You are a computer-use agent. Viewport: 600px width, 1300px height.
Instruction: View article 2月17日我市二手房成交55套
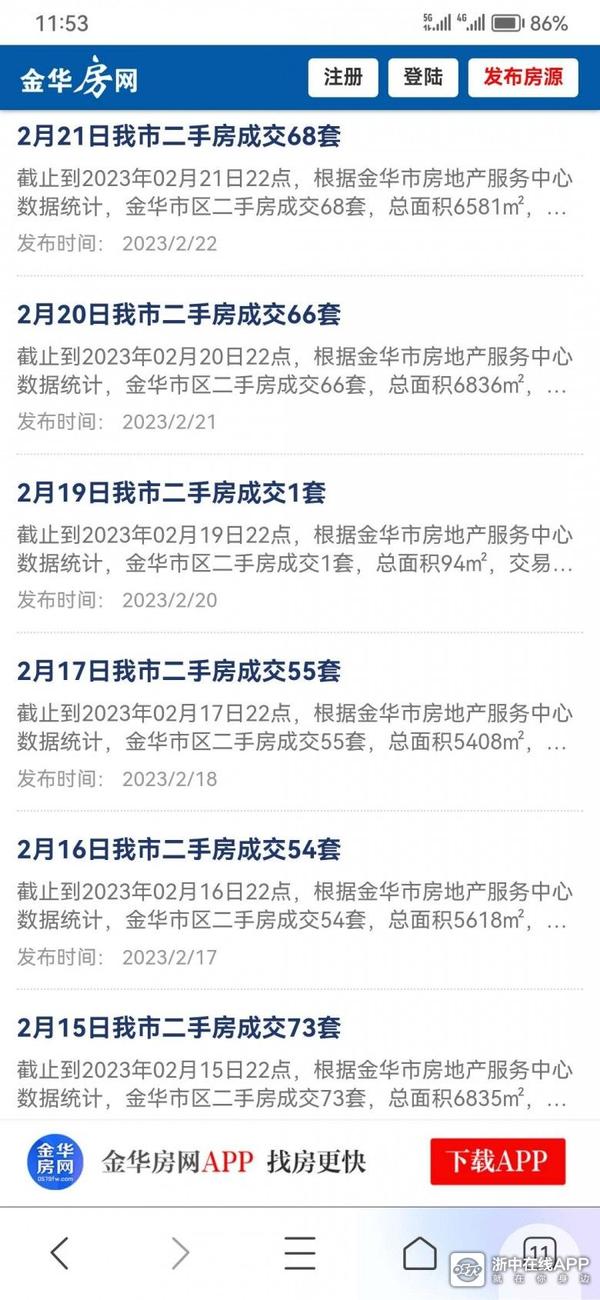(x=179, y=671)
